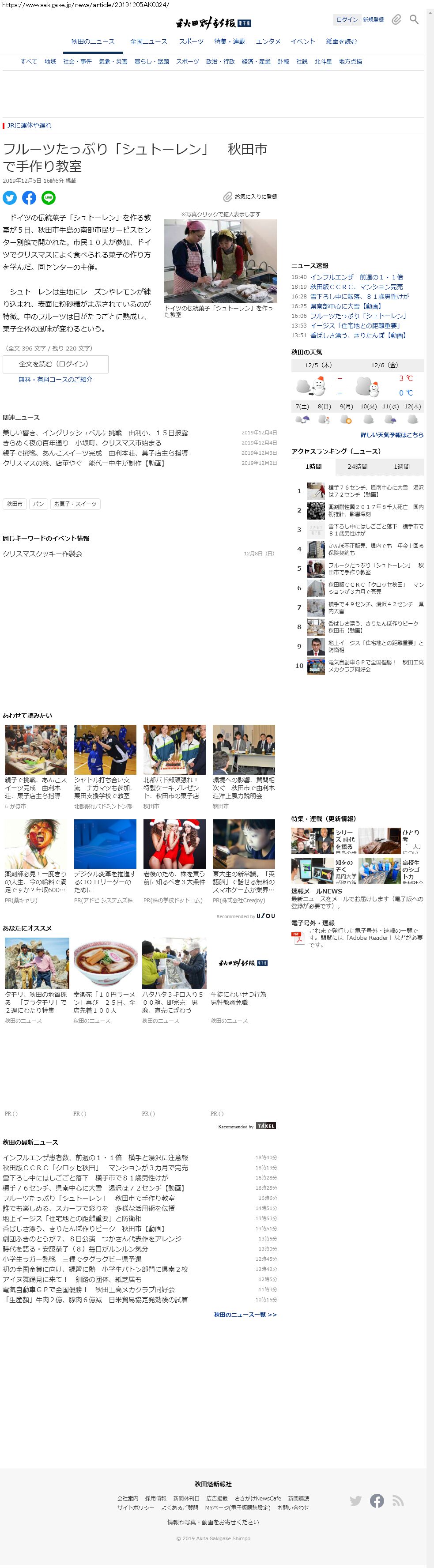The height and width of the screenshot is (1568, 434).
Task: Switch ranking to 1週間 tab
Action: click(x=401, y=466)
